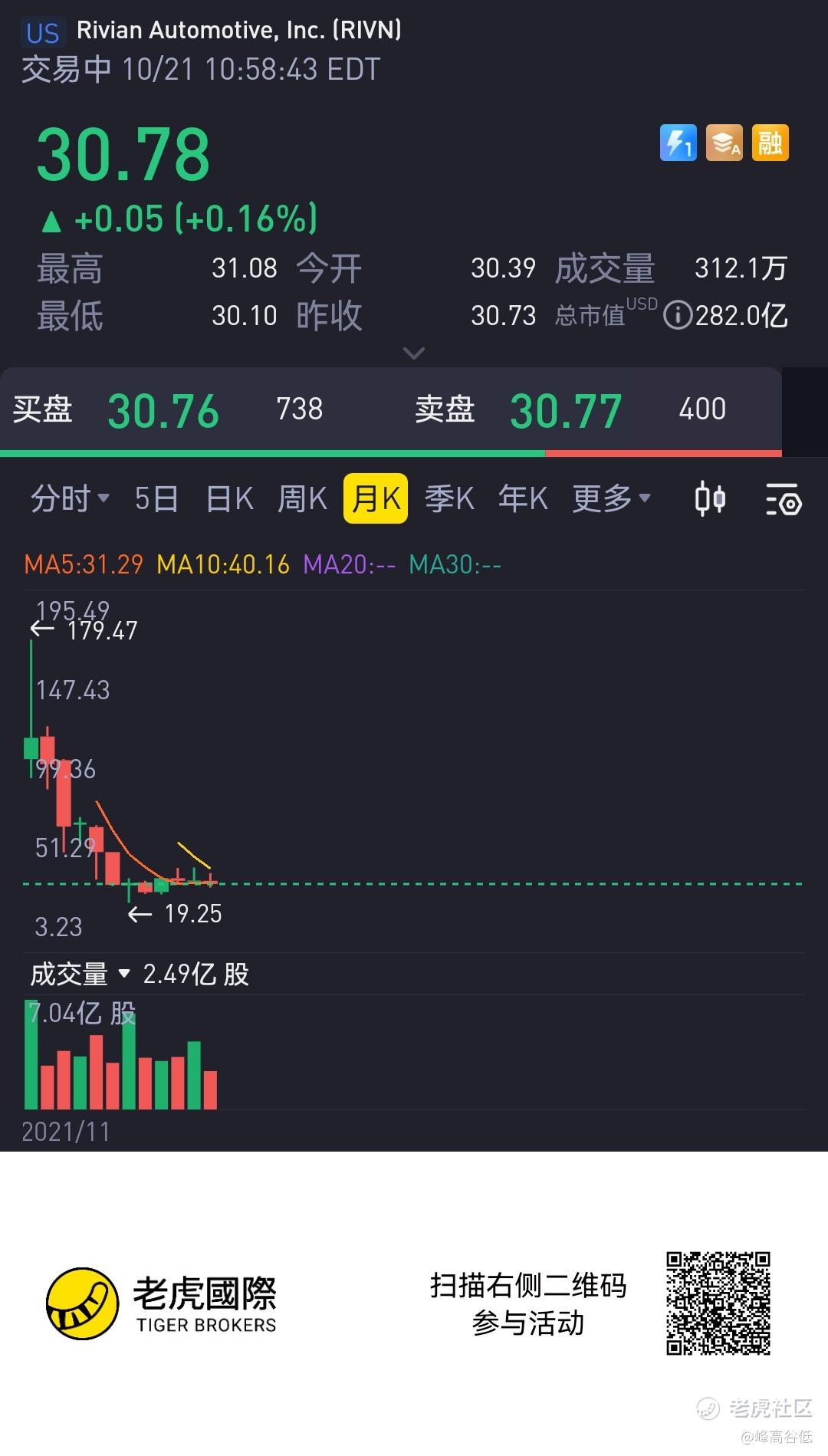Show the 年K yearly chart
This screenshot has height=1456, width=828.
(x=523, y=498)
